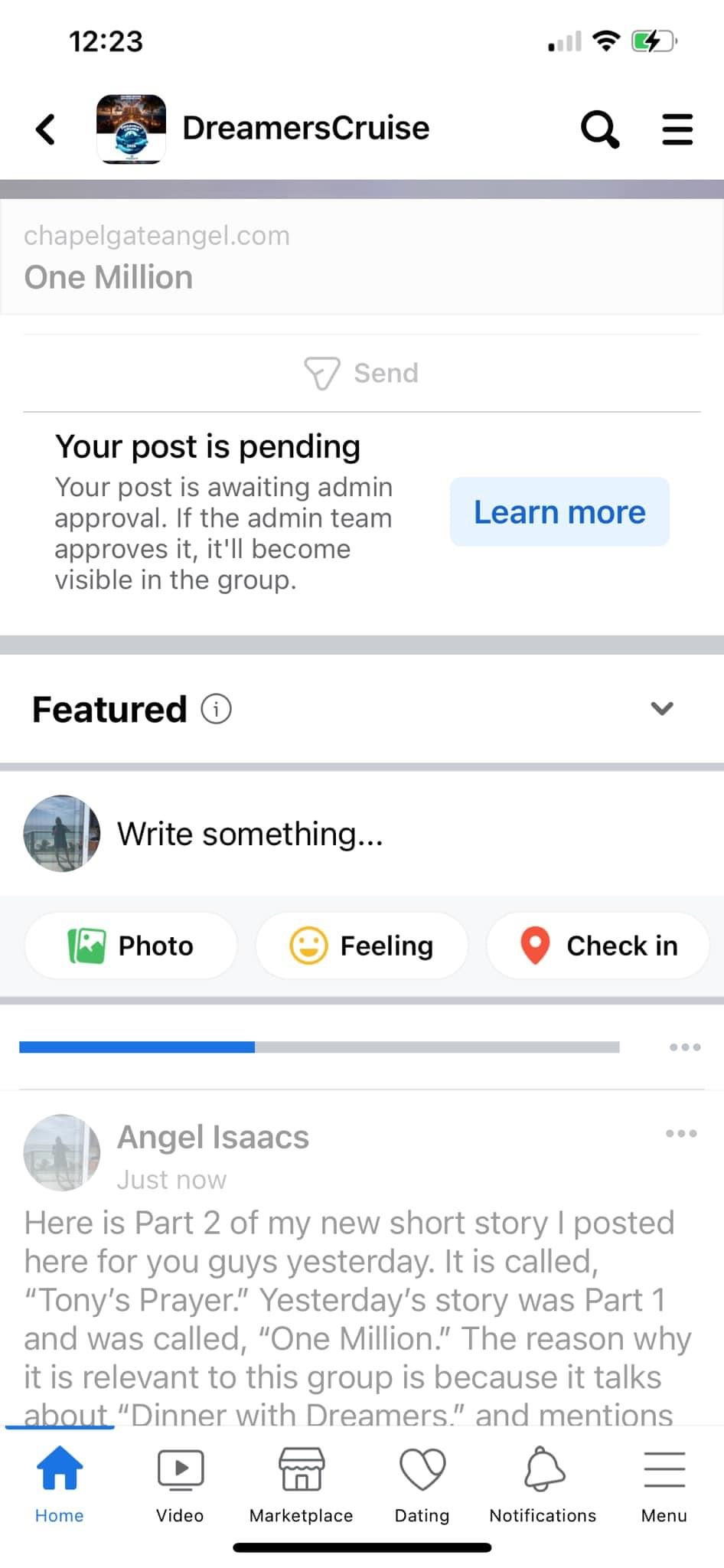The image size is (724, 1568).
Task: Tap Send under the link post
Action: (361, 374)
